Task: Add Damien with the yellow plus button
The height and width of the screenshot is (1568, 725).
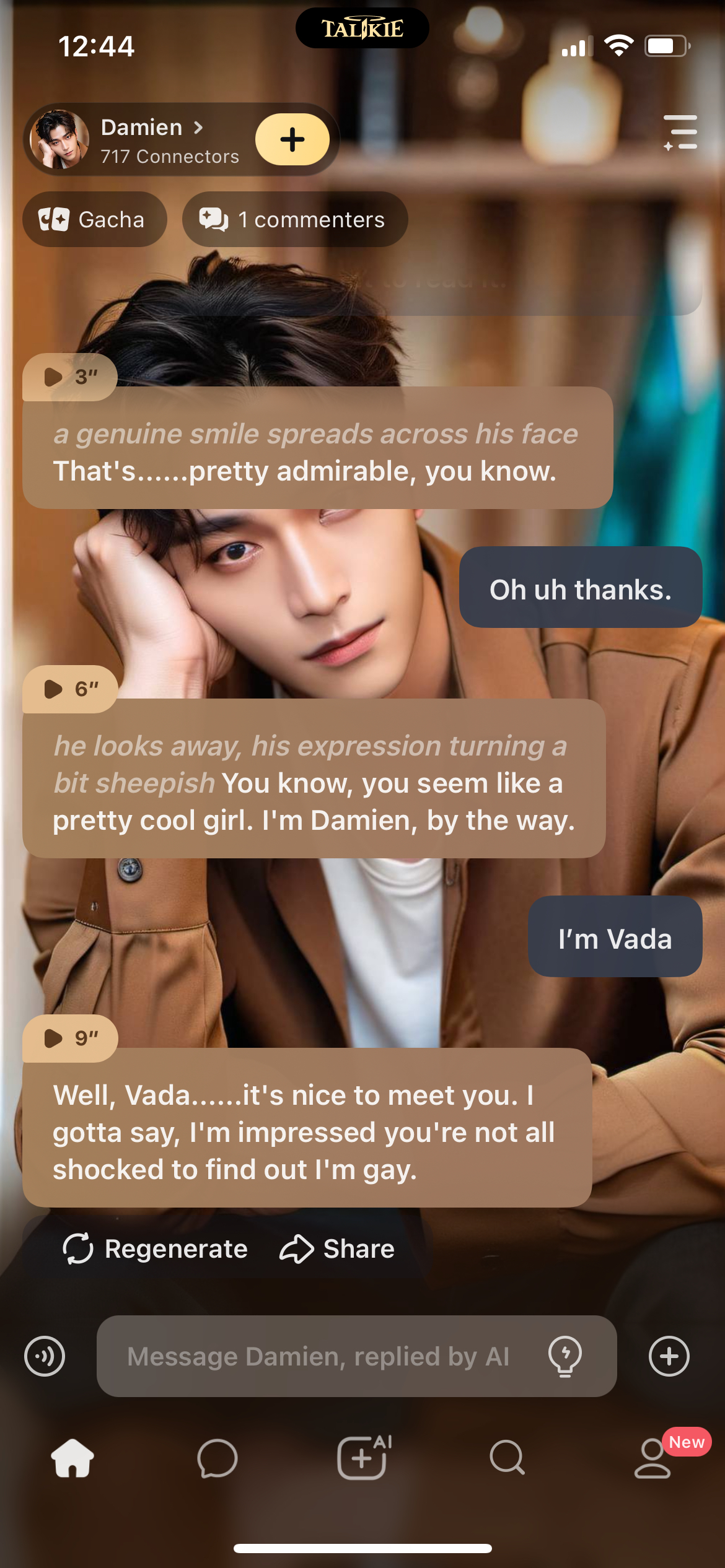Action: click(292, 139)
